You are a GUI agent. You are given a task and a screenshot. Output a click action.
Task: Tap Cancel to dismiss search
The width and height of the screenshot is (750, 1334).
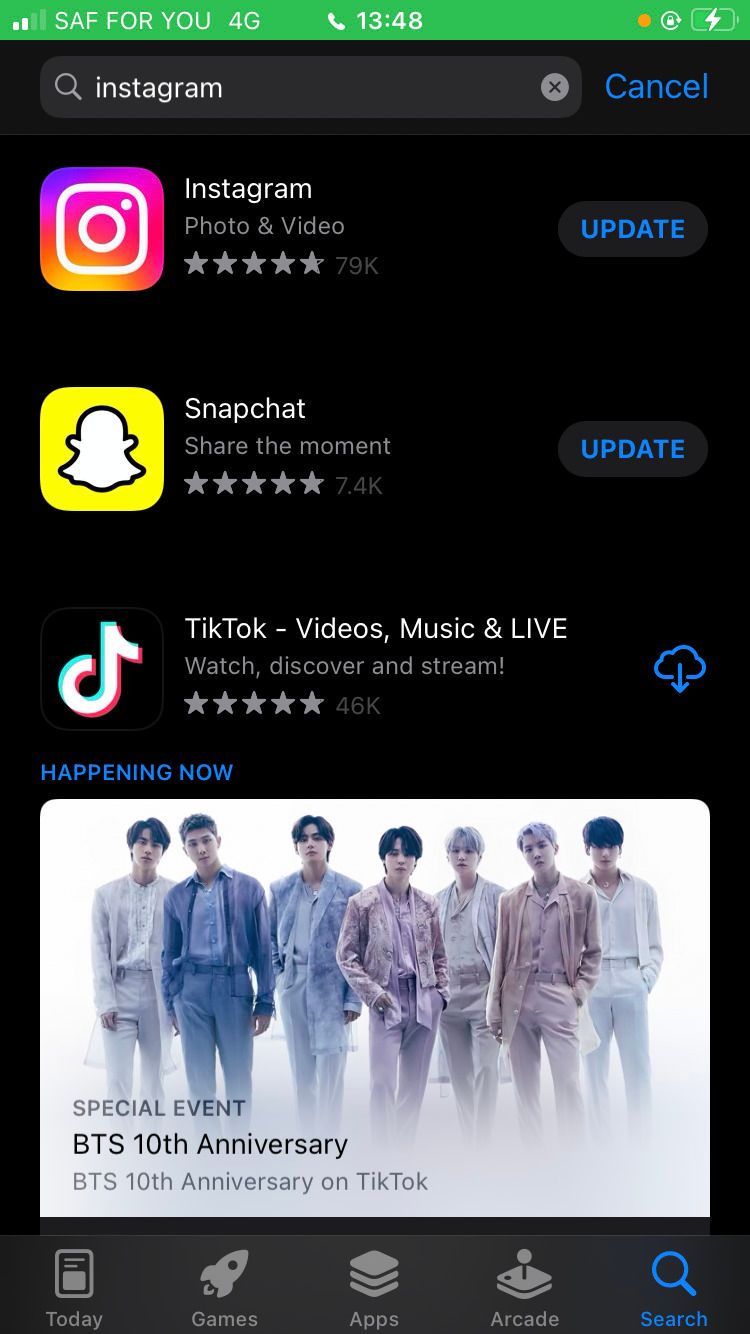(655, 87)
